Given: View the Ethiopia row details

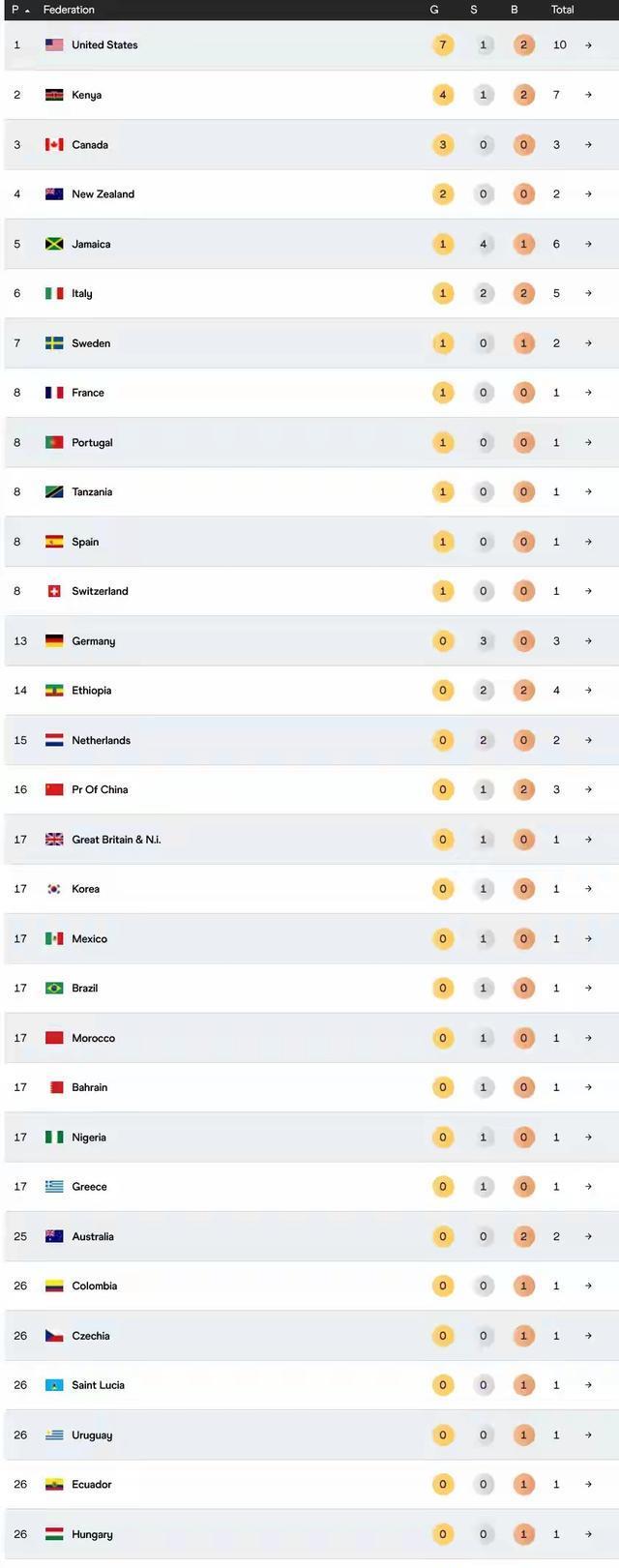Looking at the screenshot, I should [x=588, y=691].
